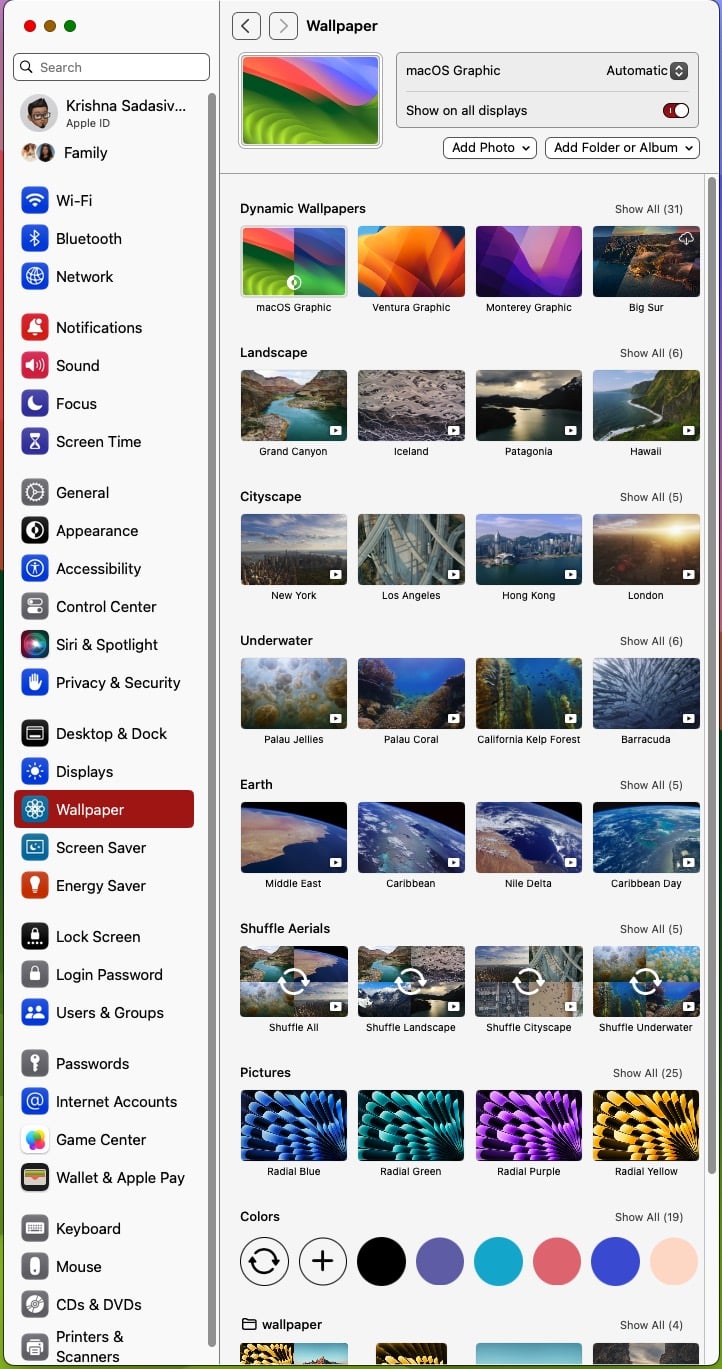Screen dimensions: 722x1369
Task: Show all Dynamic Wallpapers
Action: pyautogui.click(x=648, y=209)
